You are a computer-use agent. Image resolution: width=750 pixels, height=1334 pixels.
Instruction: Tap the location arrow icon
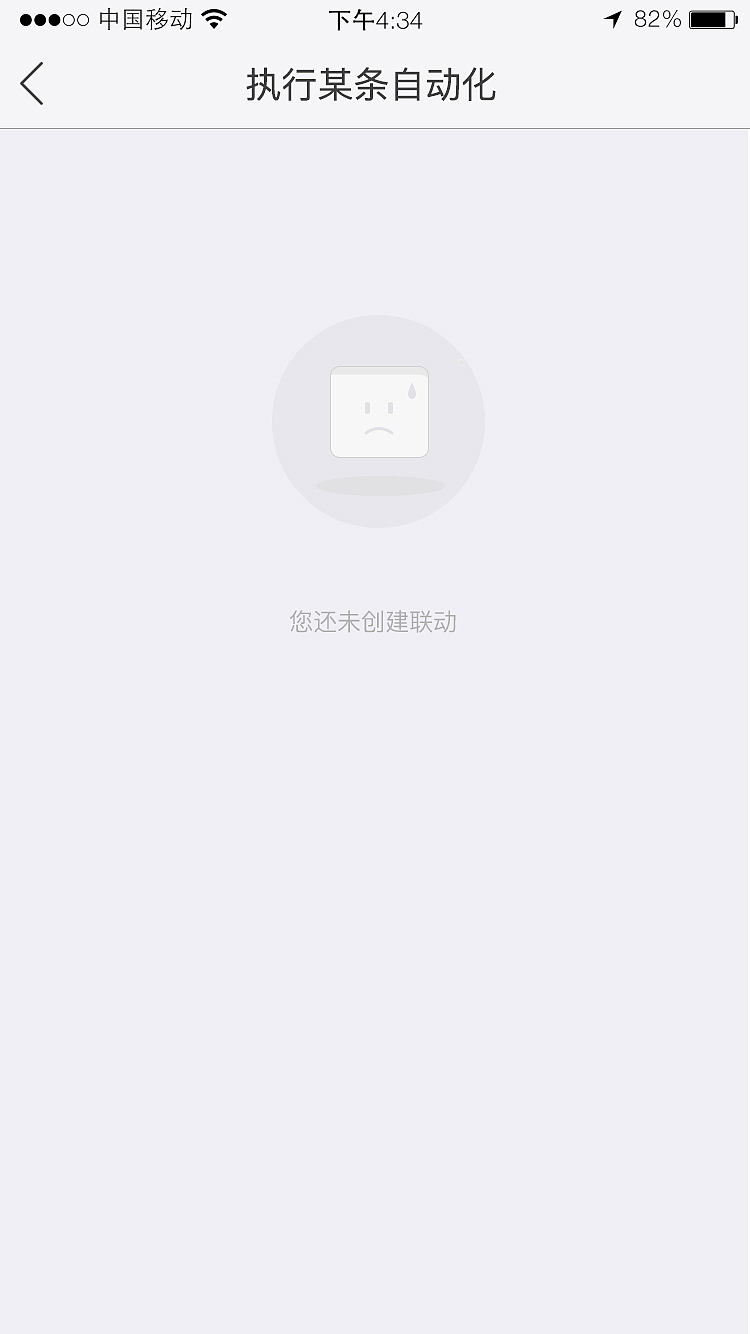tap(613, 17)
